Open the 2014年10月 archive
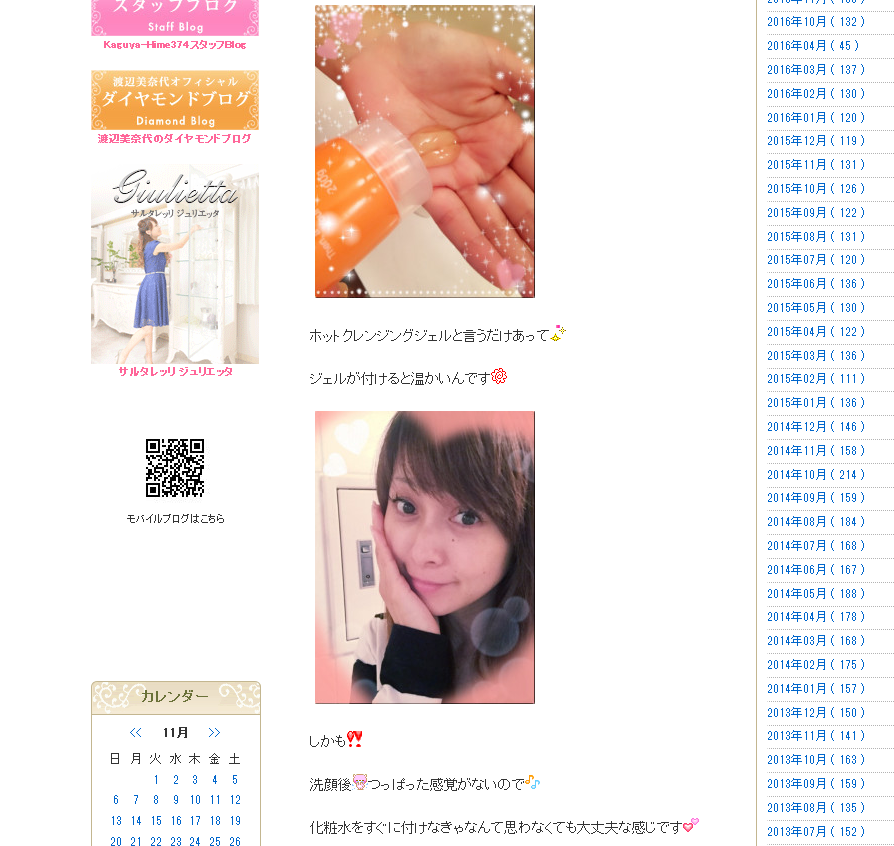 [816, 475]
